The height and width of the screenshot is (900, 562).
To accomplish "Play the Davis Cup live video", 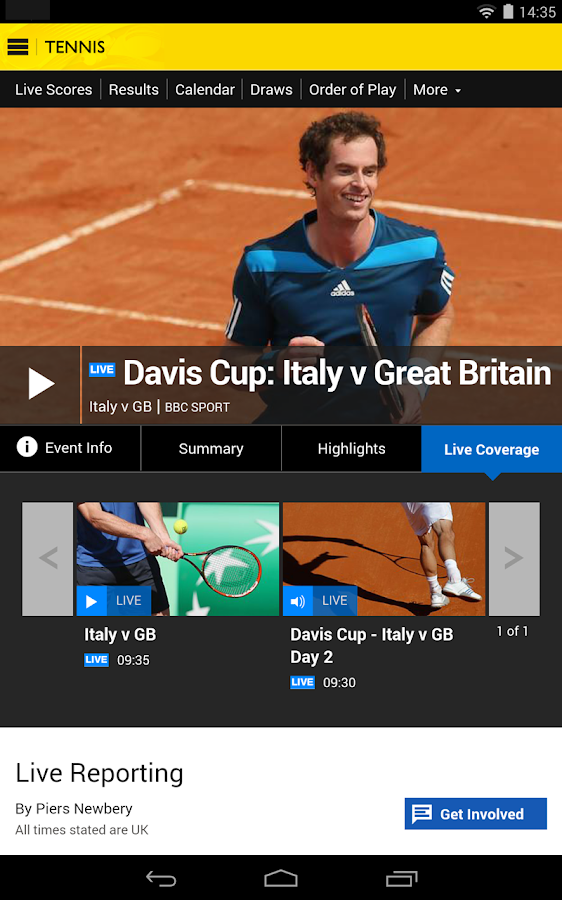I will (40, 384).
